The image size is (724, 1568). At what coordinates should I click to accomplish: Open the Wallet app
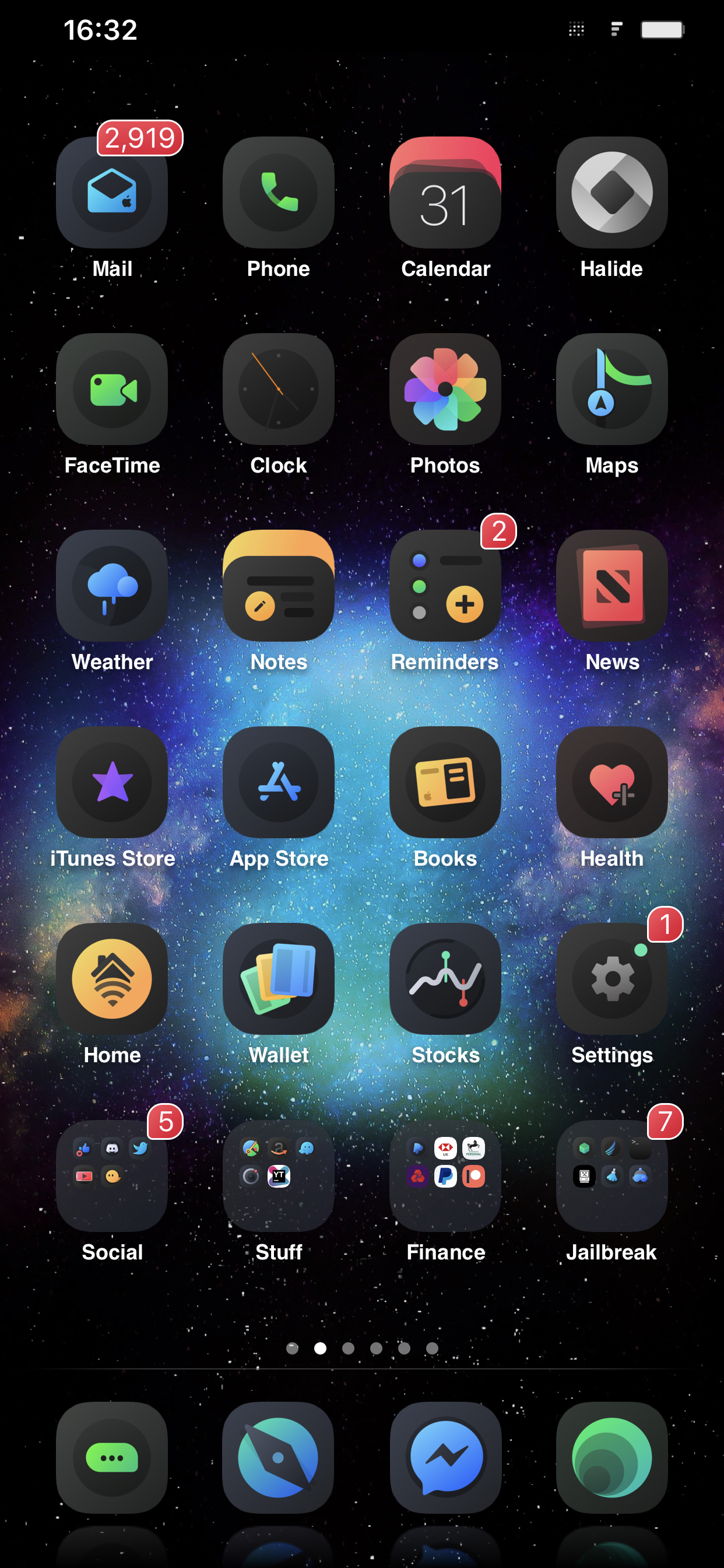[279, 979]
